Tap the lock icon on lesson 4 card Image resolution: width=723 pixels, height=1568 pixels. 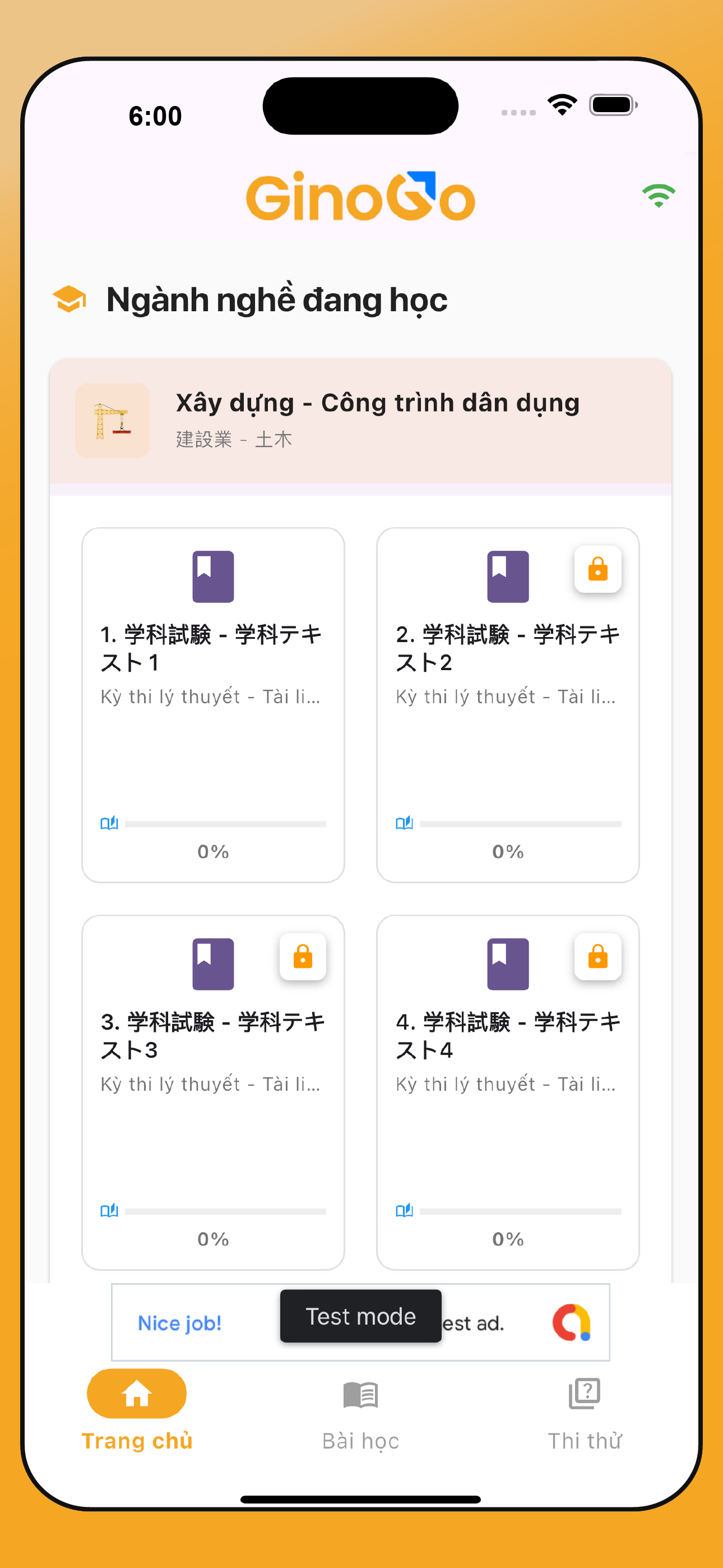pos(597,957)
